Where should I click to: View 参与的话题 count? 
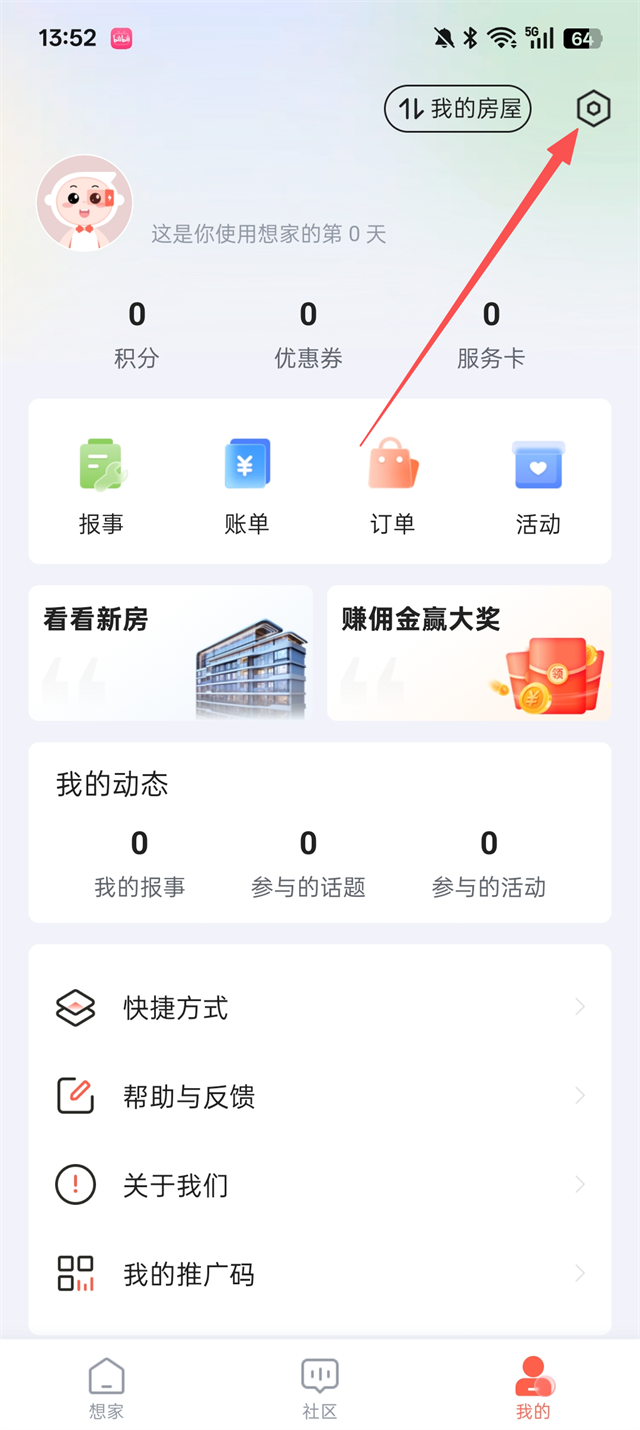pos(308,864)
